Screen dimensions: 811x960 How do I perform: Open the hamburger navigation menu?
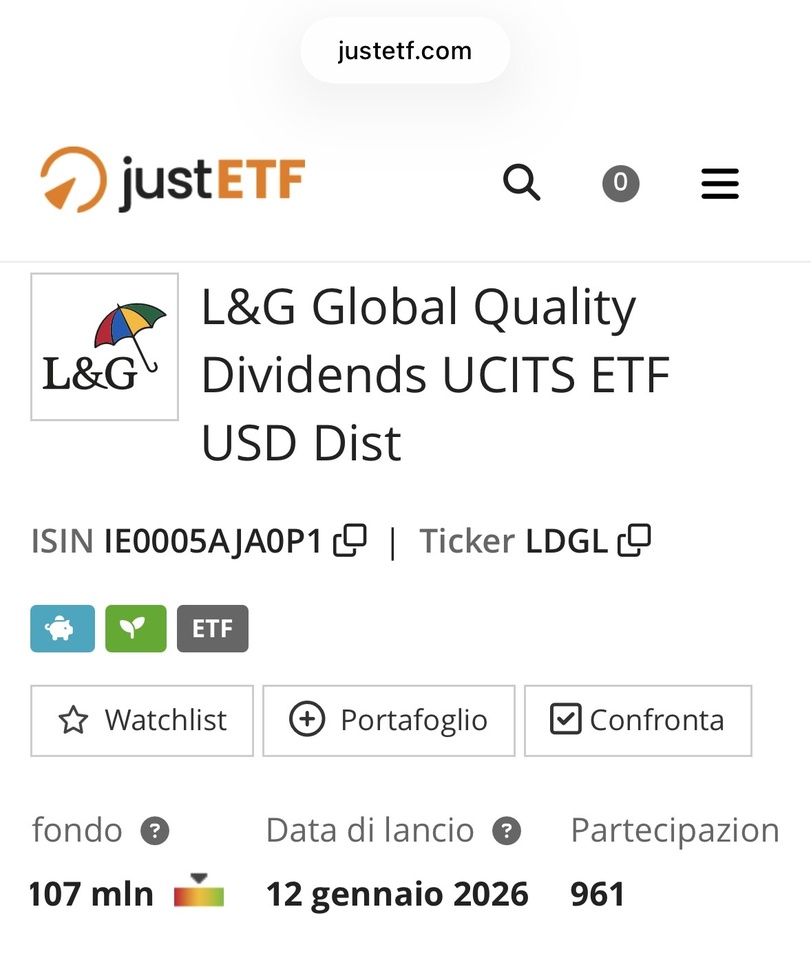719,183
